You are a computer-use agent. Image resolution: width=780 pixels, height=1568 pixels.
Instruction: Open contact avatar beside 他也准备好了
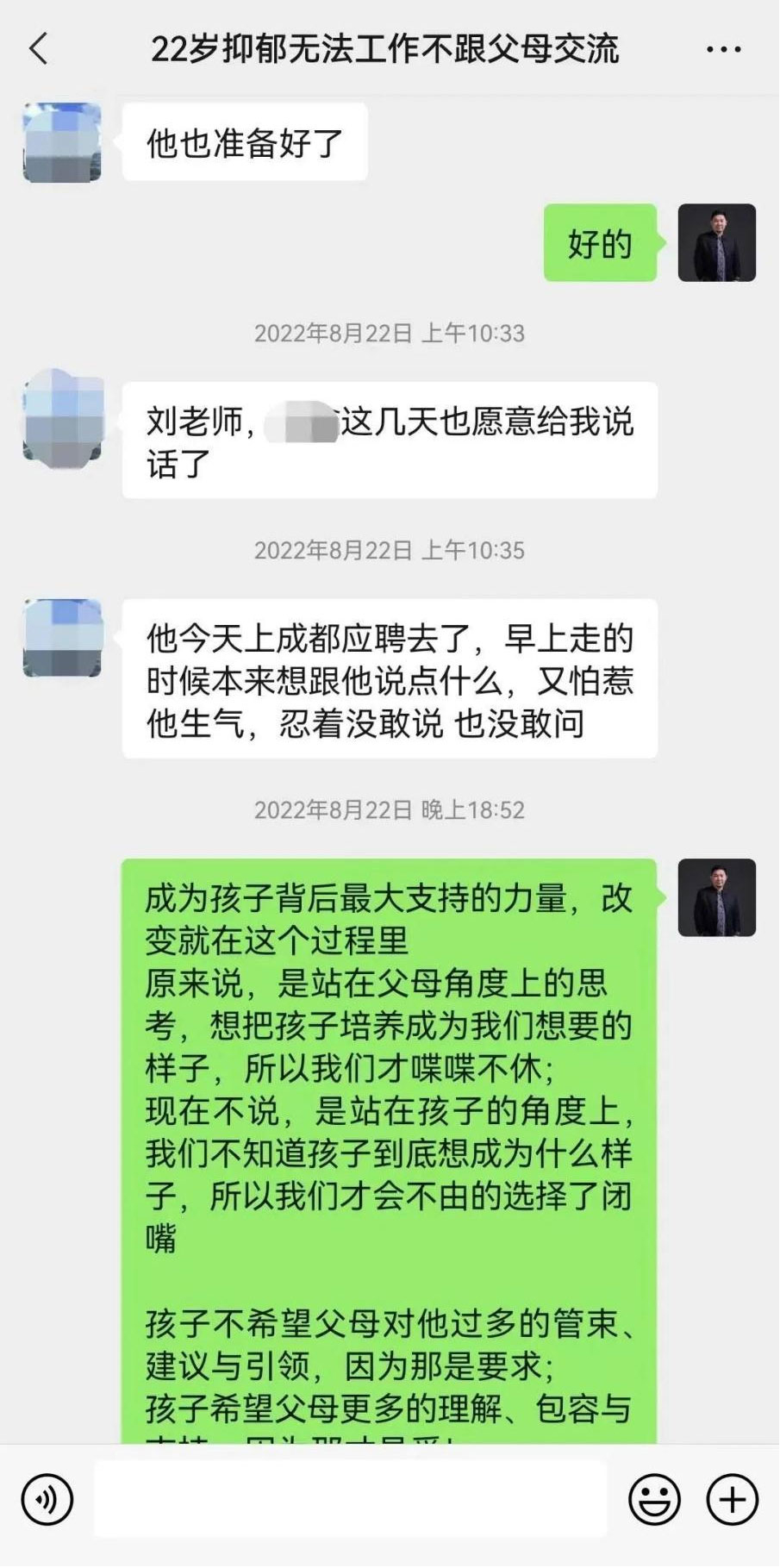click(x=62, y=142)
